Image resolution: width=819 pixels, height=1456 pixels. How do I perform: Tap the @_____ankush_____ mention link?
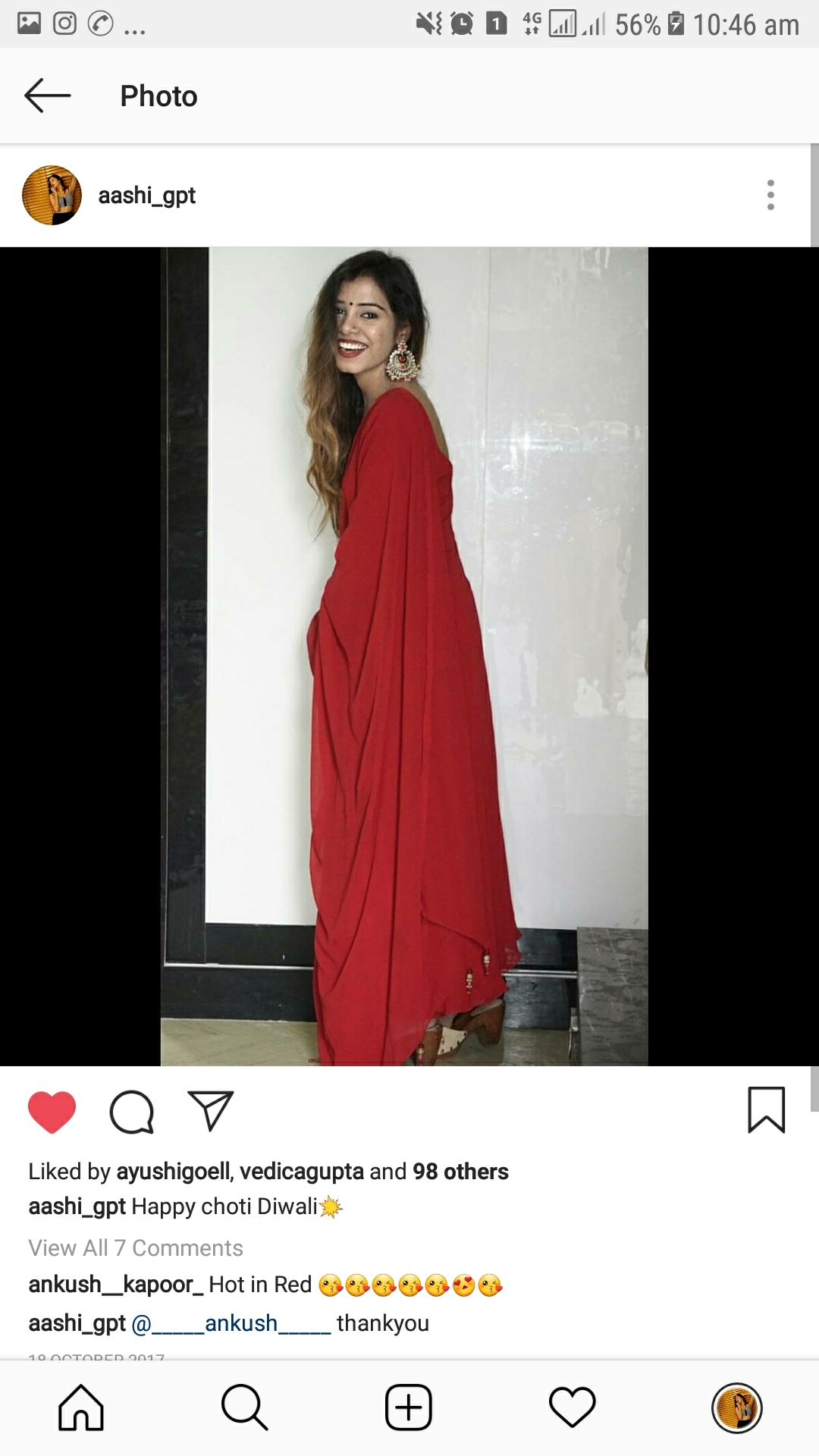click(x=231, y=1323)
